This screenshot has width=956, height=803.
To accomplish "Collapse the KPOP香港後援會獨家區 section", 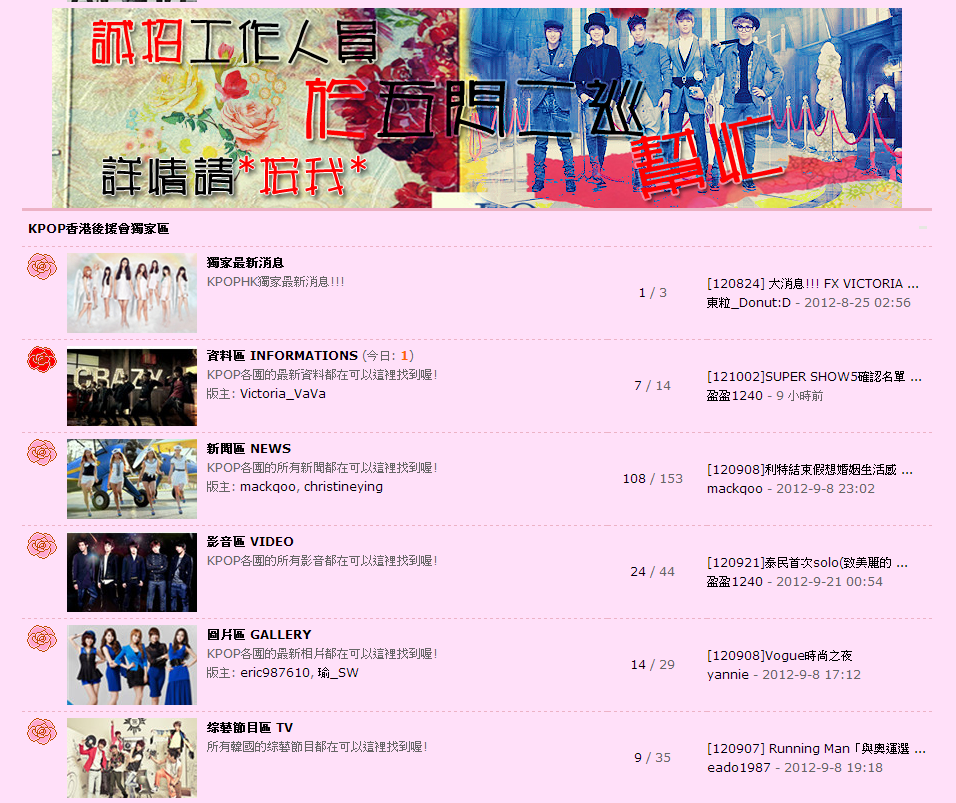I will pyautogui.click(x=922, y=229).
